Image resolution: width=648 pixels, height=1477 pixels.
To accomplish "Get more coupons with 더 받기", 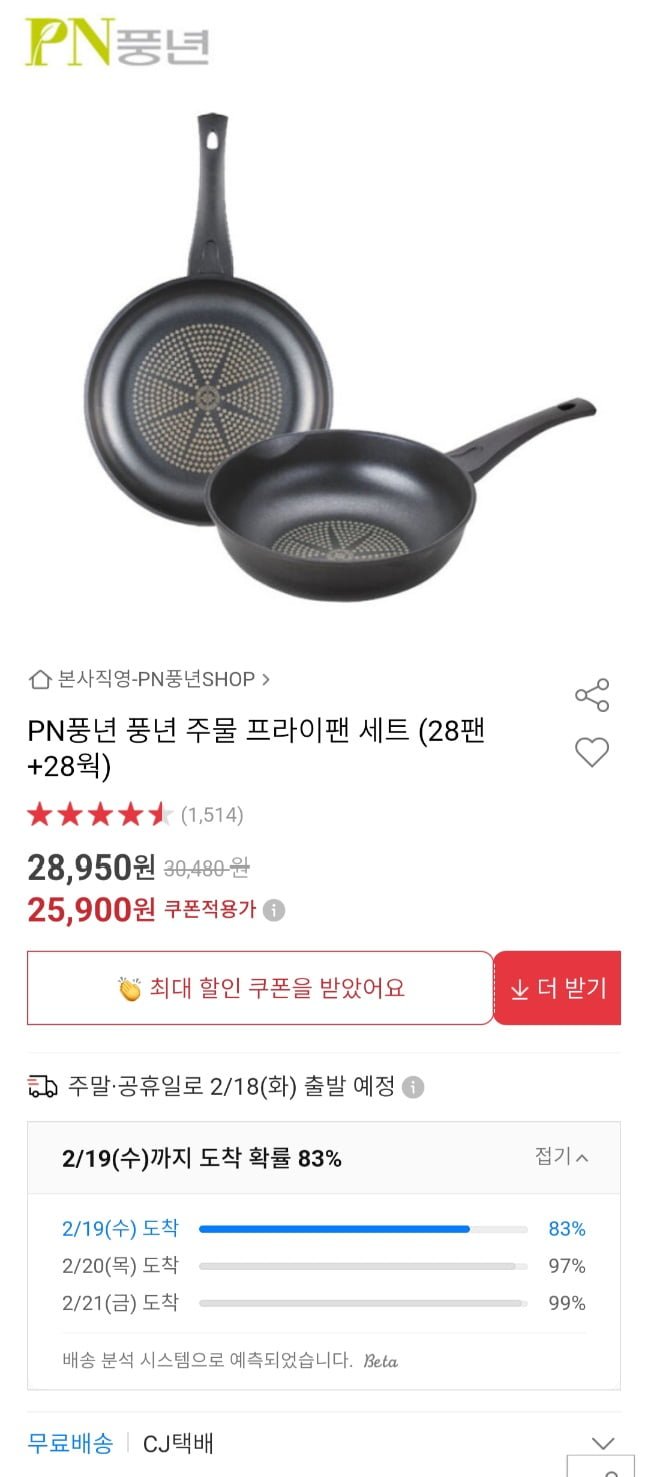I will click(x=558, y=988).
